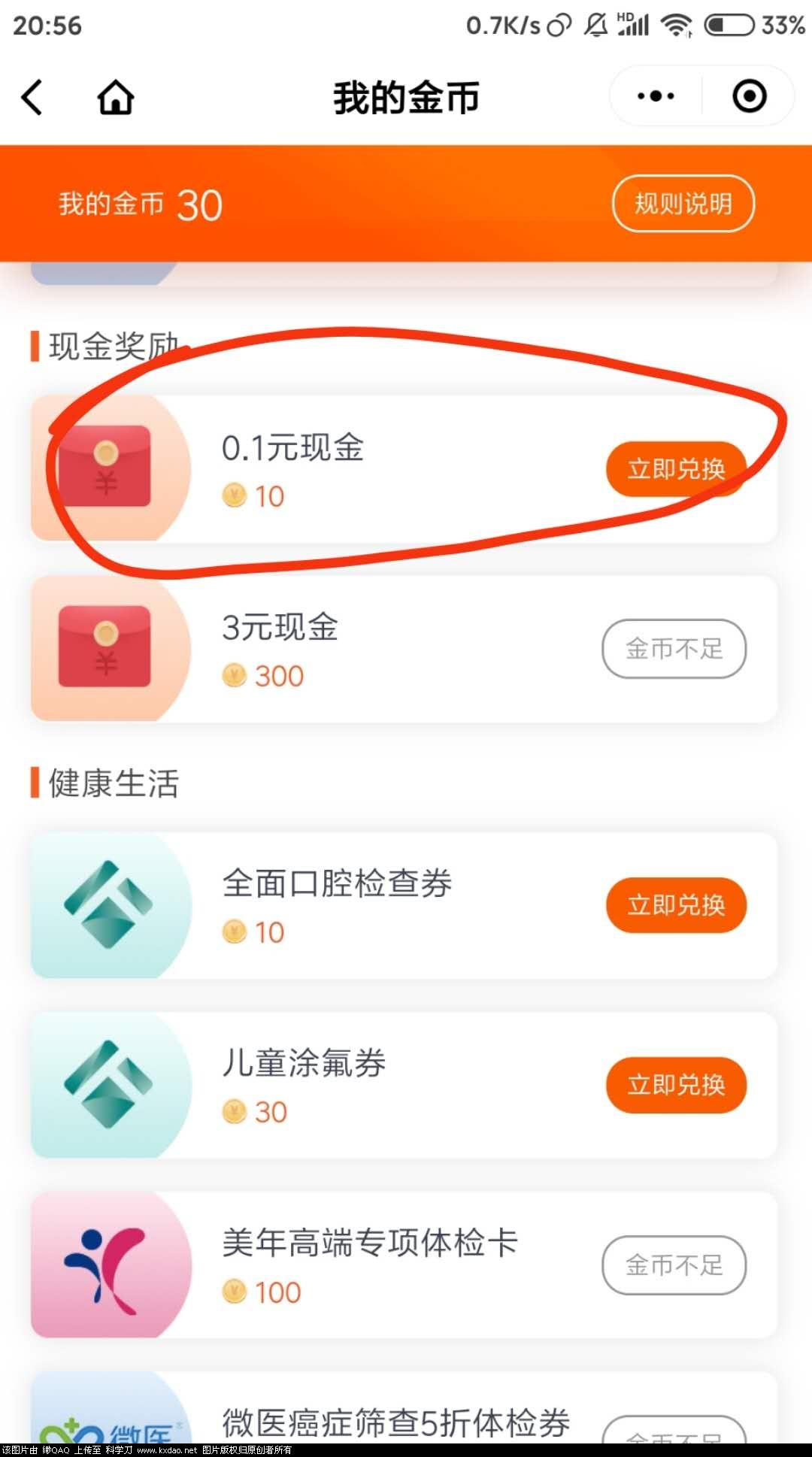Return to the mini program home
The image size is (812, 1457).
(x=116, y=97)
